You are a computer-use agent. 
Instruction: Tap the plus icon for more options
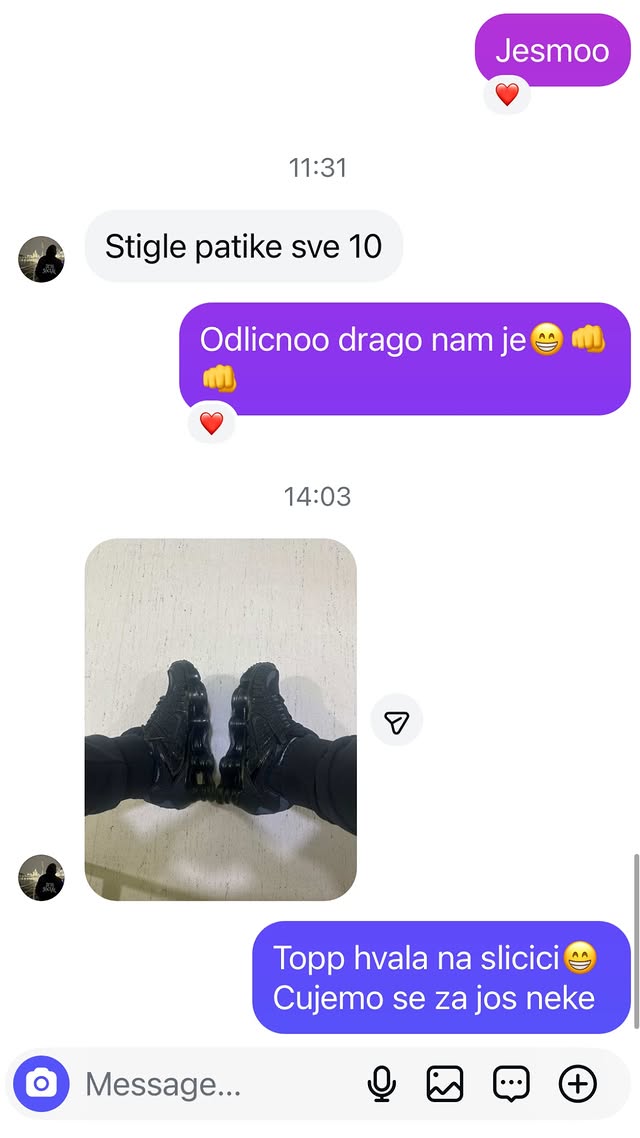coord(578,1084)
